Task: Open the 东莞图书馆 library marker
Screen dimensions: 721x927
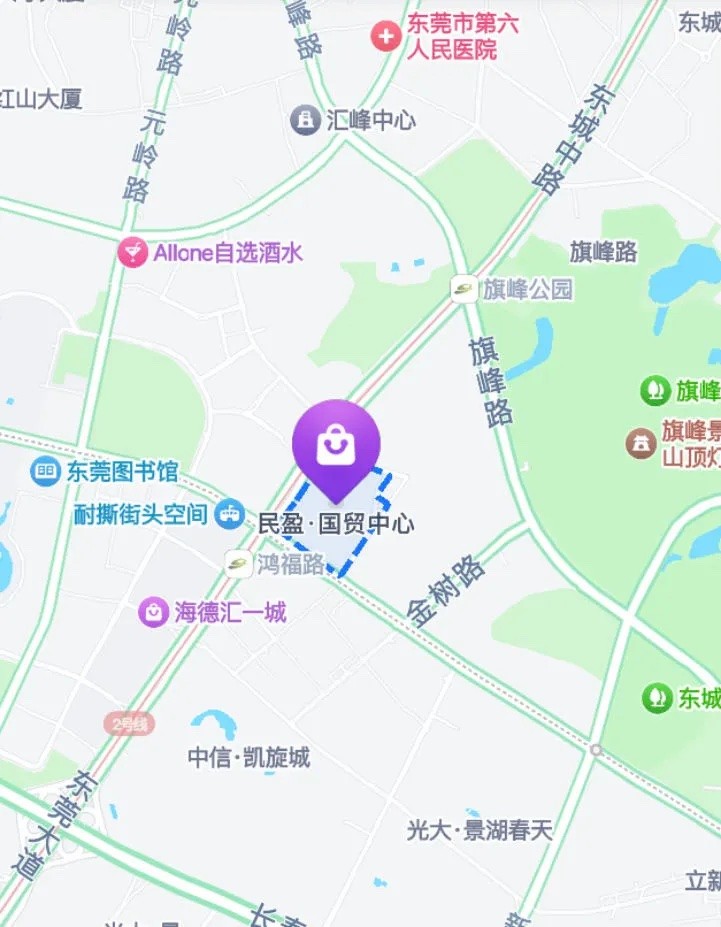Action: (x=45, y=471)
